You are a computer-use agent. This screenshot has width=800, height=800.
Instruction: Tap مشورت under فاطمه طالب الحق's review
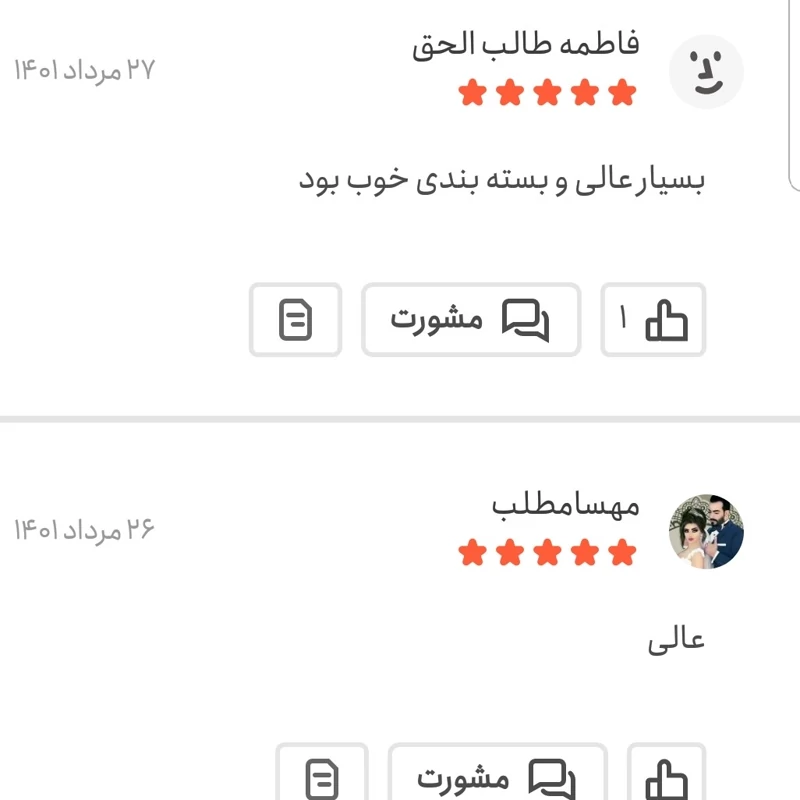(471, 320)
